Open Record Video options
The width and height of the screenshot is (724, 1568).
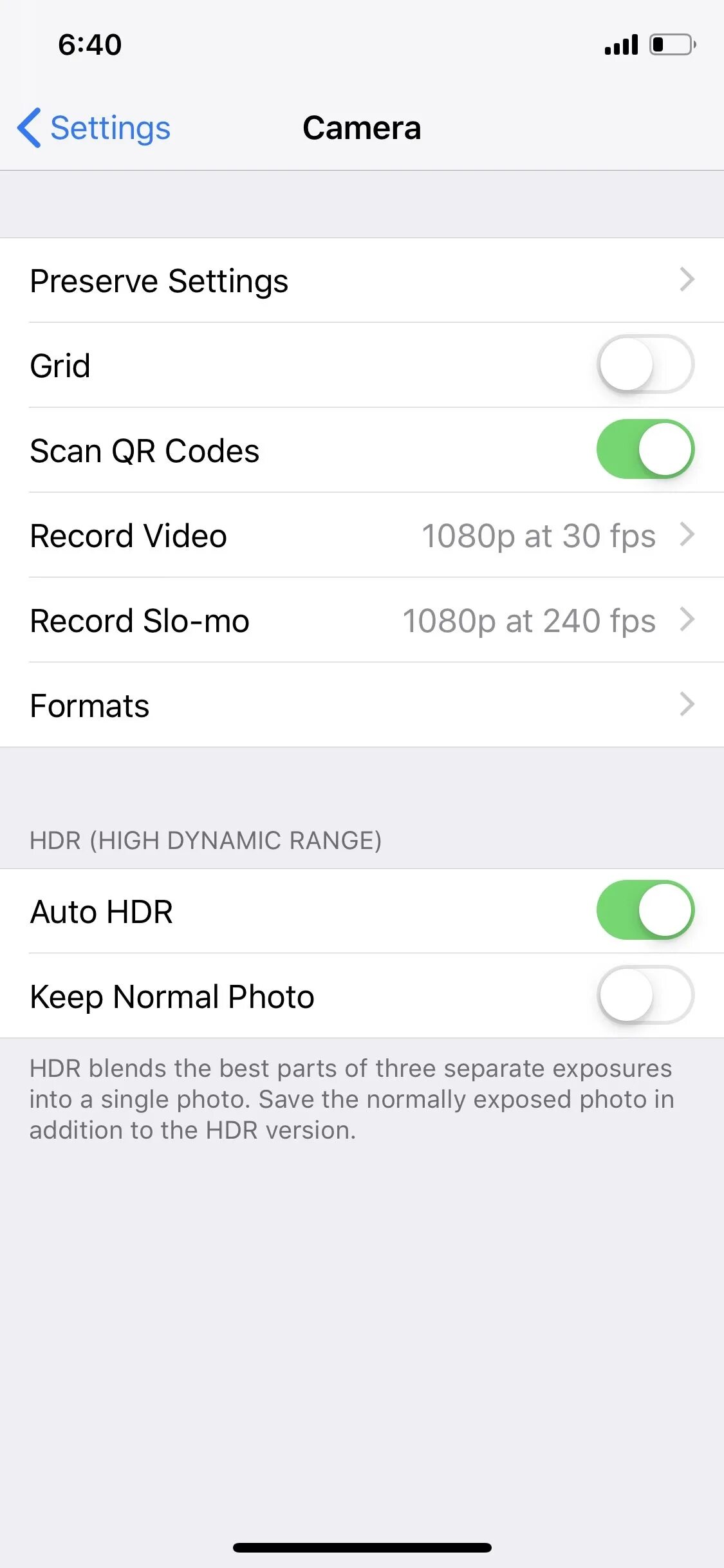(x=362, y=536)
